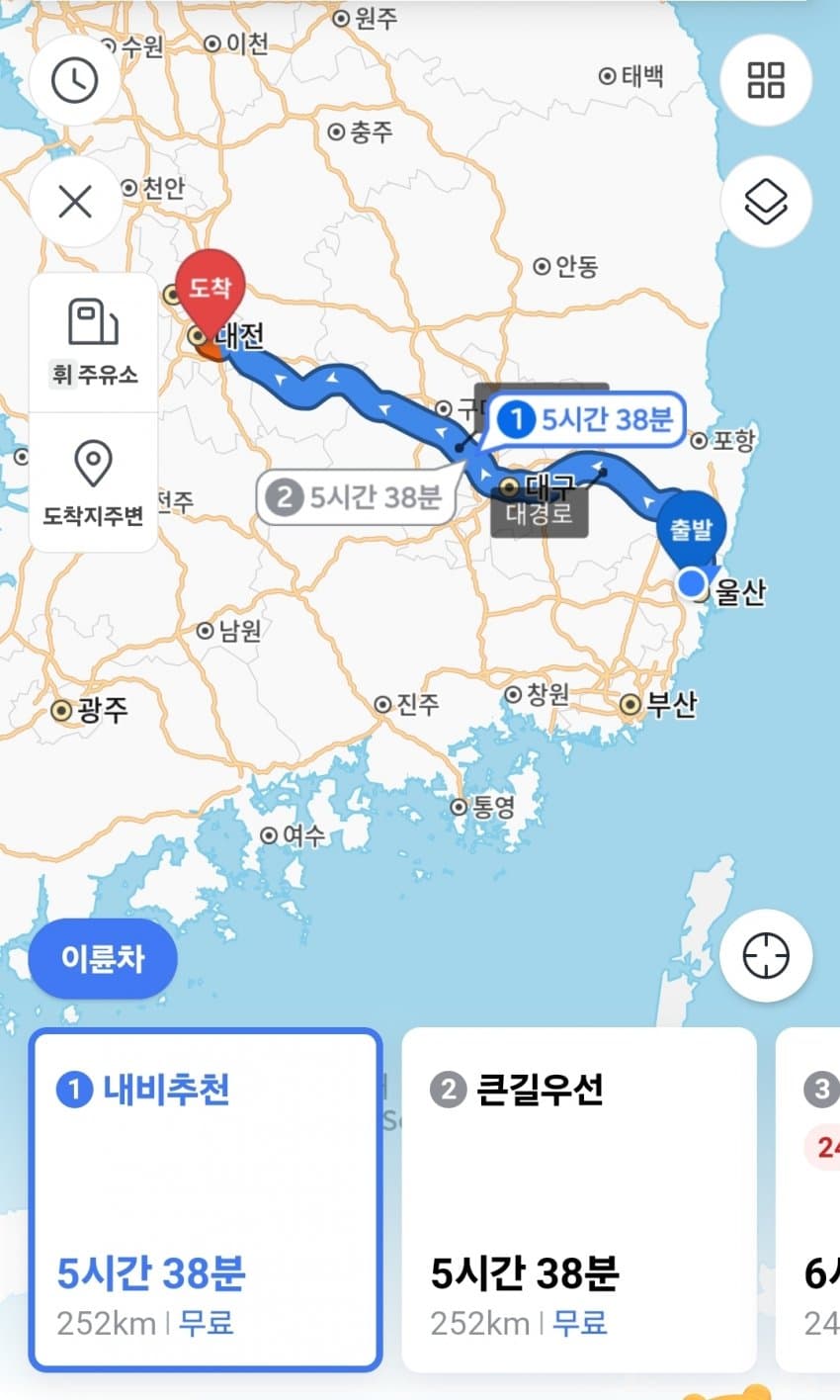Screen dimensions: 840x1400
Task: Tap the 이륜차 vehicle type button
Action: click(103, 958)
